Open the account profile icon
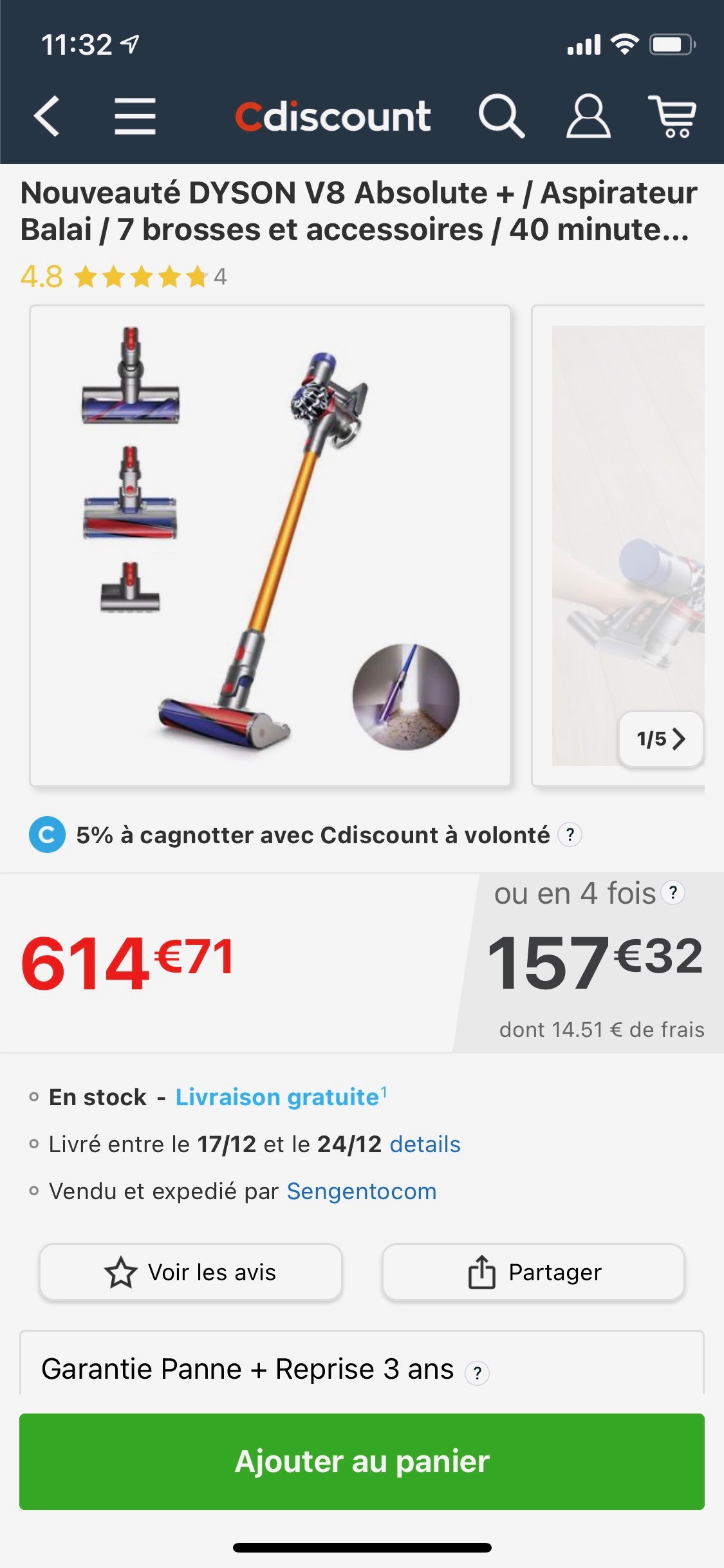 click(588, 117)
